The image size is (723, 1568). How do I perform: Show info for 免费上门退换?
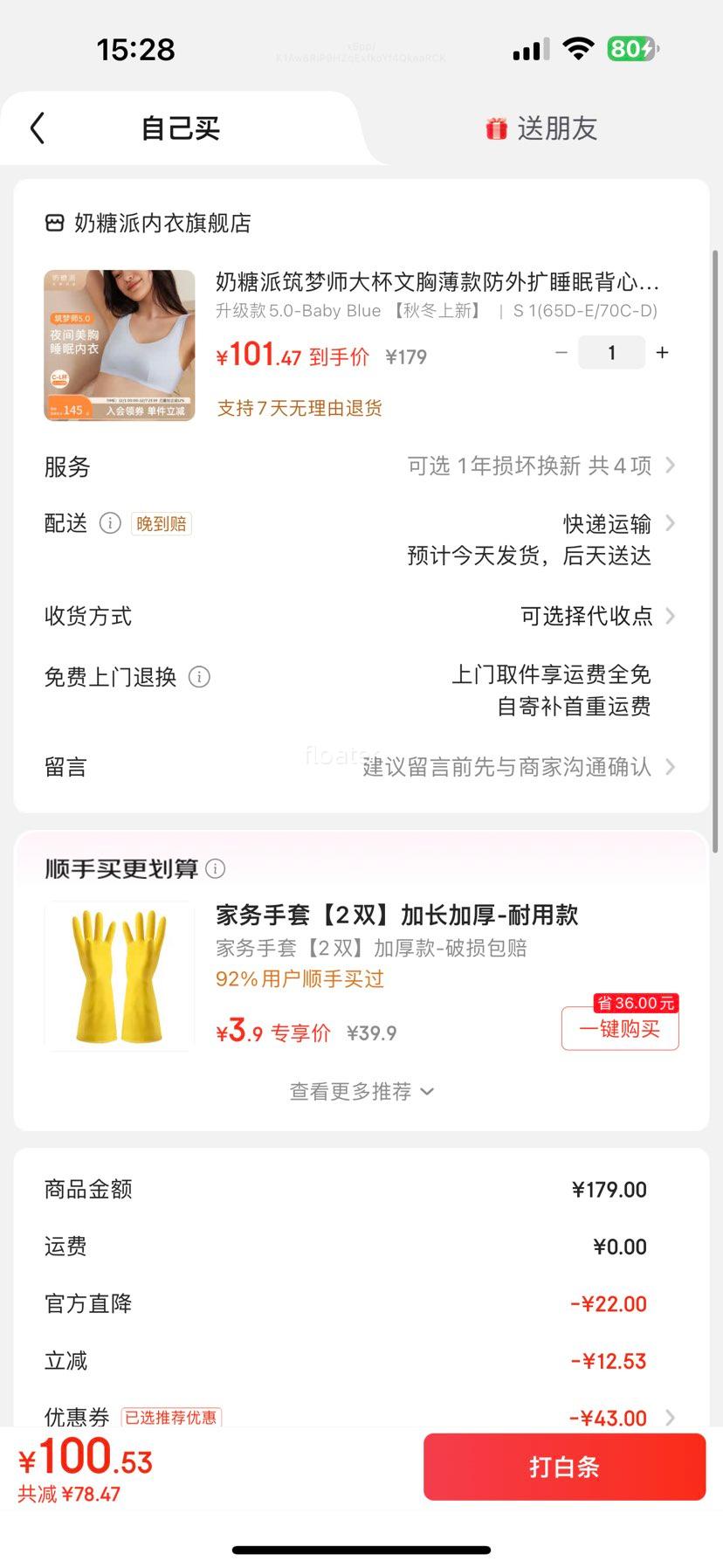coord(200,677)
